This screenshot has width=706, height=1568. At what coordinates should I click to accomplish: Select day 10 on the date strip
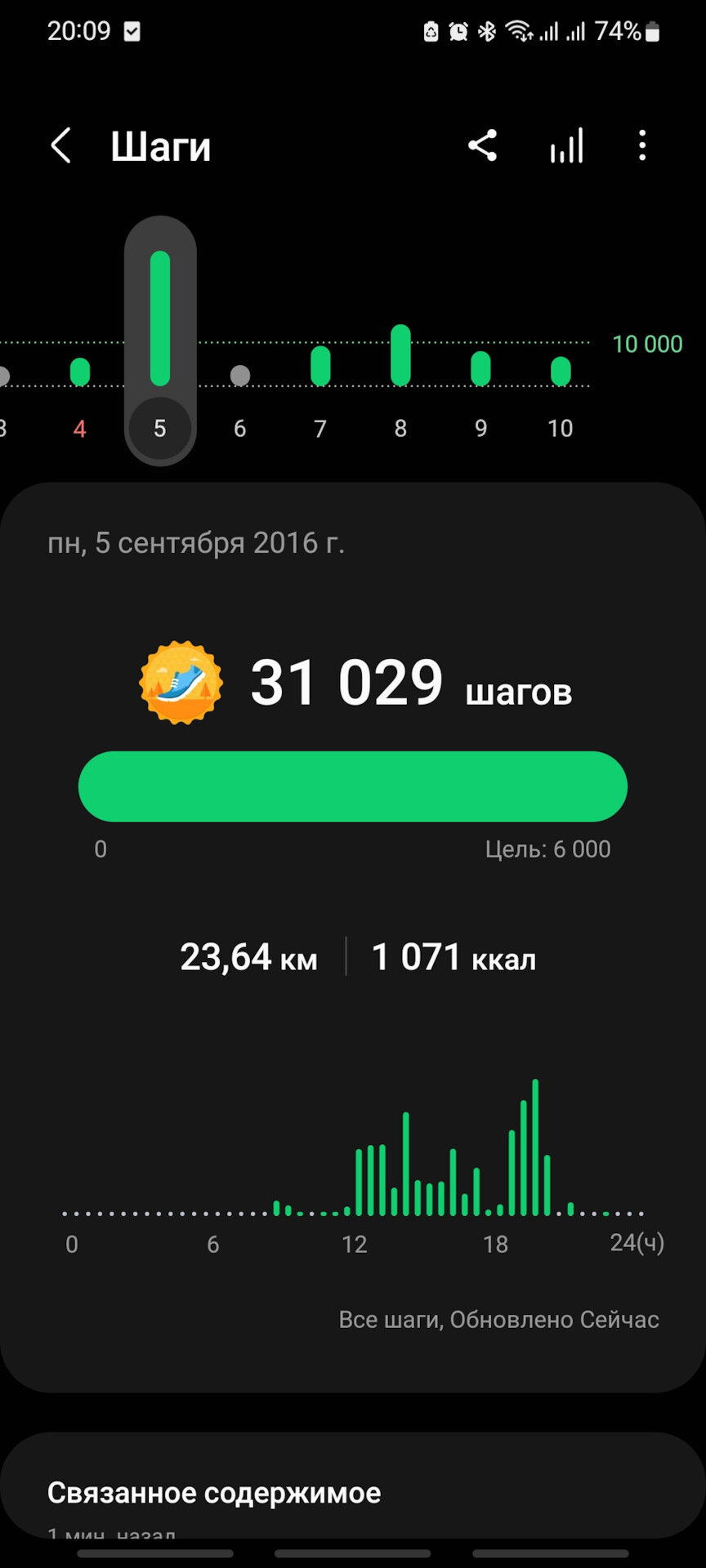[560, 427]
